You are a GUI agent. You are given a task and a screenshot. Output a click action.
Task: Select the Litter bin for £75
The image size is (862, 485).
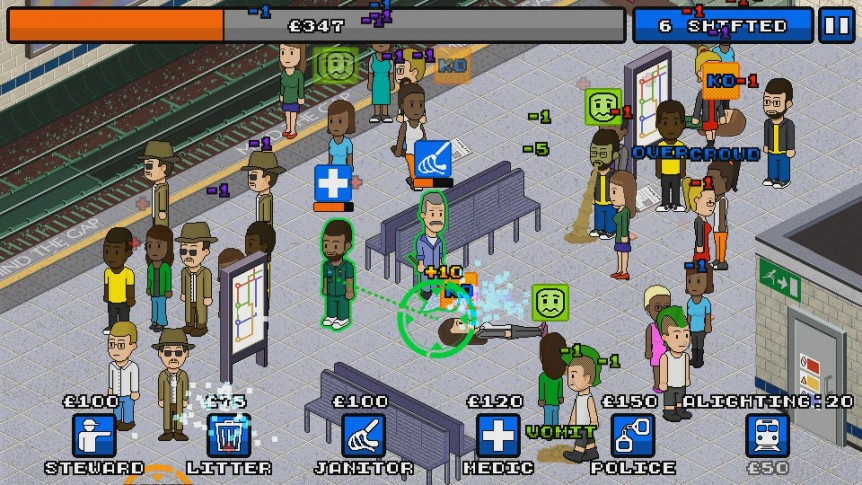click(x=228, y=436)
